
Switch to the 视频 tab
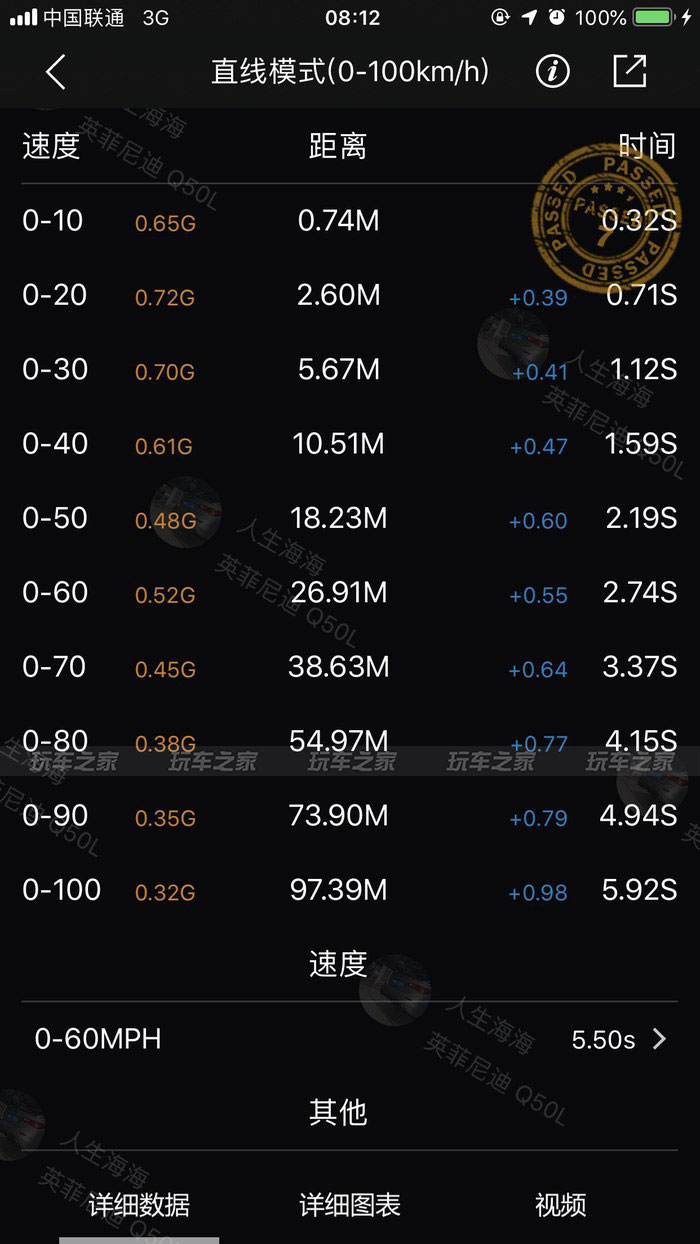[560, 1205]
